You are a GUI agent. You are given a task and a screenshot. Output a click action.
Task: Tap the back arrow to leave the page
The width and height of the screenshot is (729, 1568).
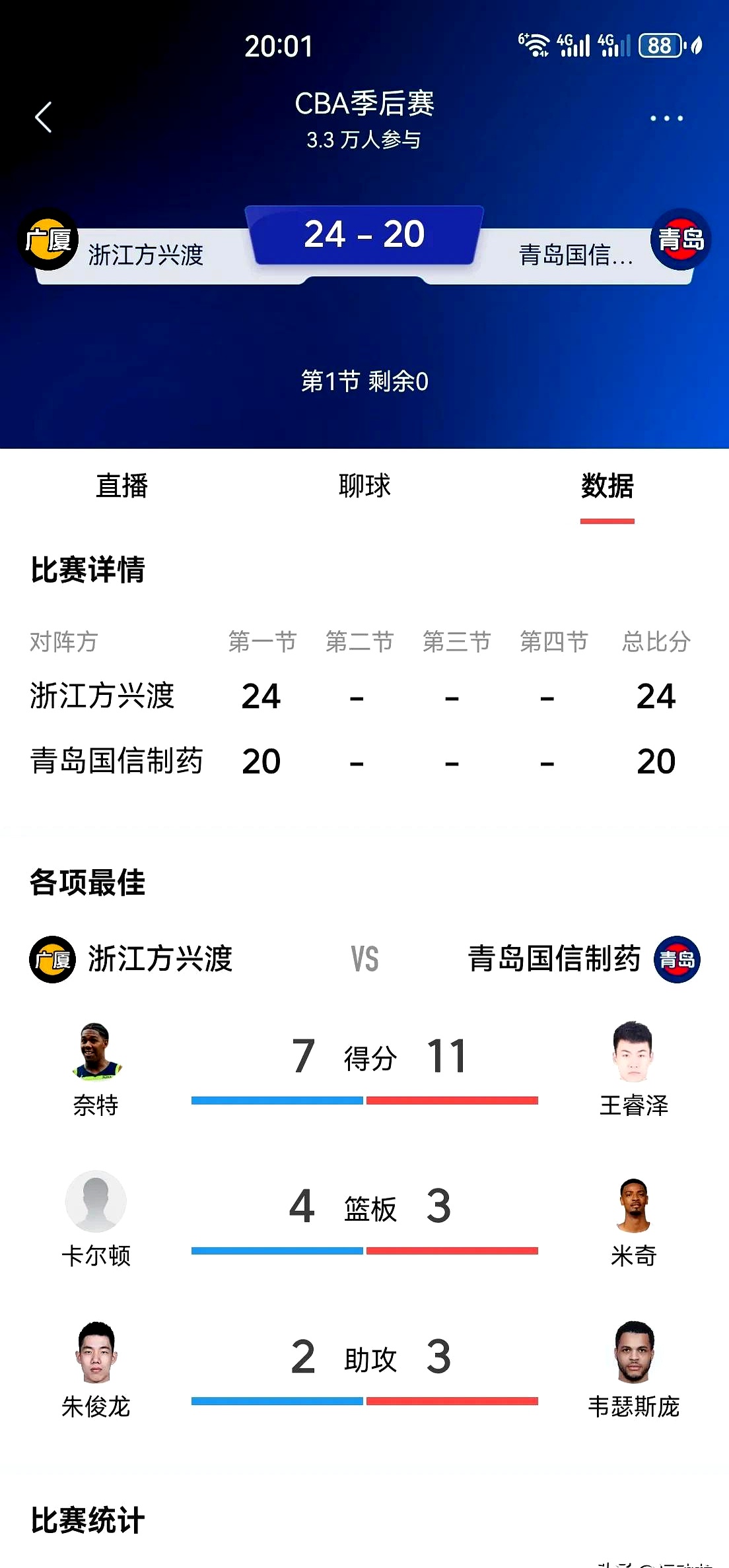pyautogui.click(x=44, y=117)
